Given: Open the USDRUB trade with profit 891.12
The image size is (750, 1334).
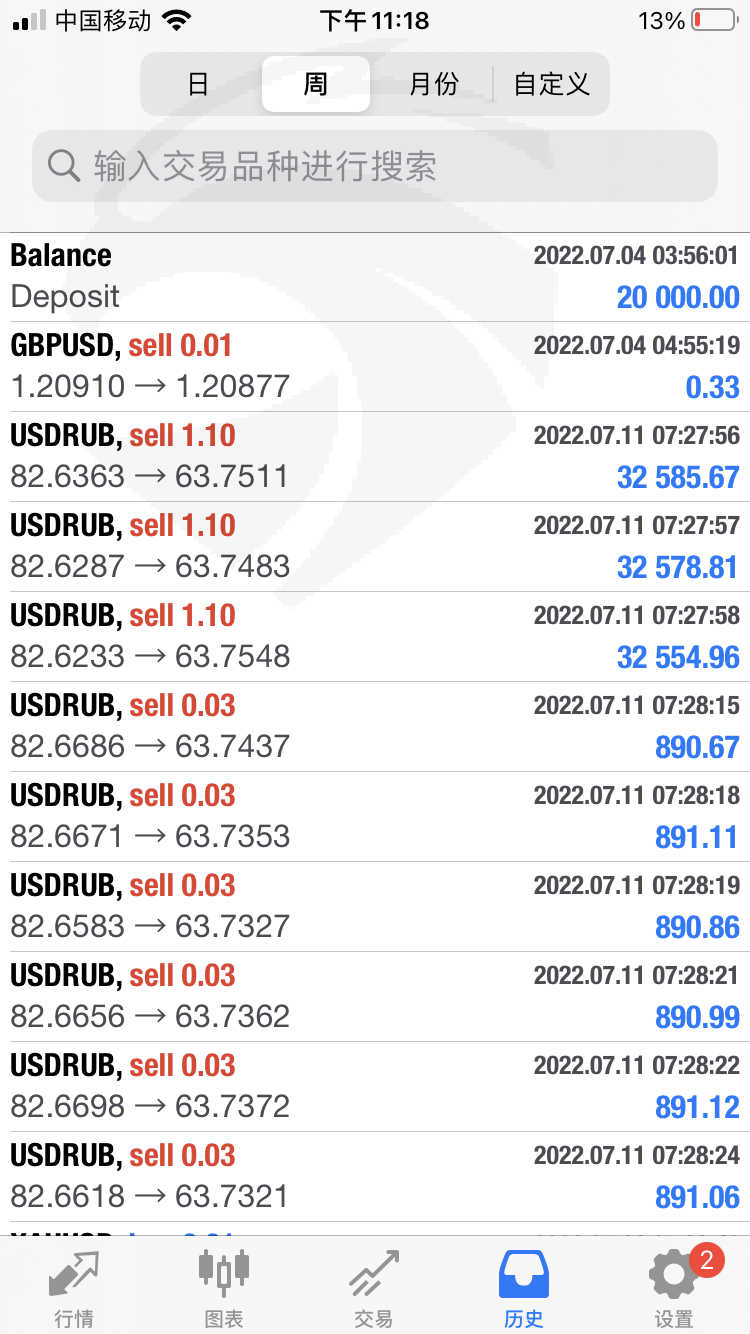Looking at the screenshot, I should [375, 1086].
